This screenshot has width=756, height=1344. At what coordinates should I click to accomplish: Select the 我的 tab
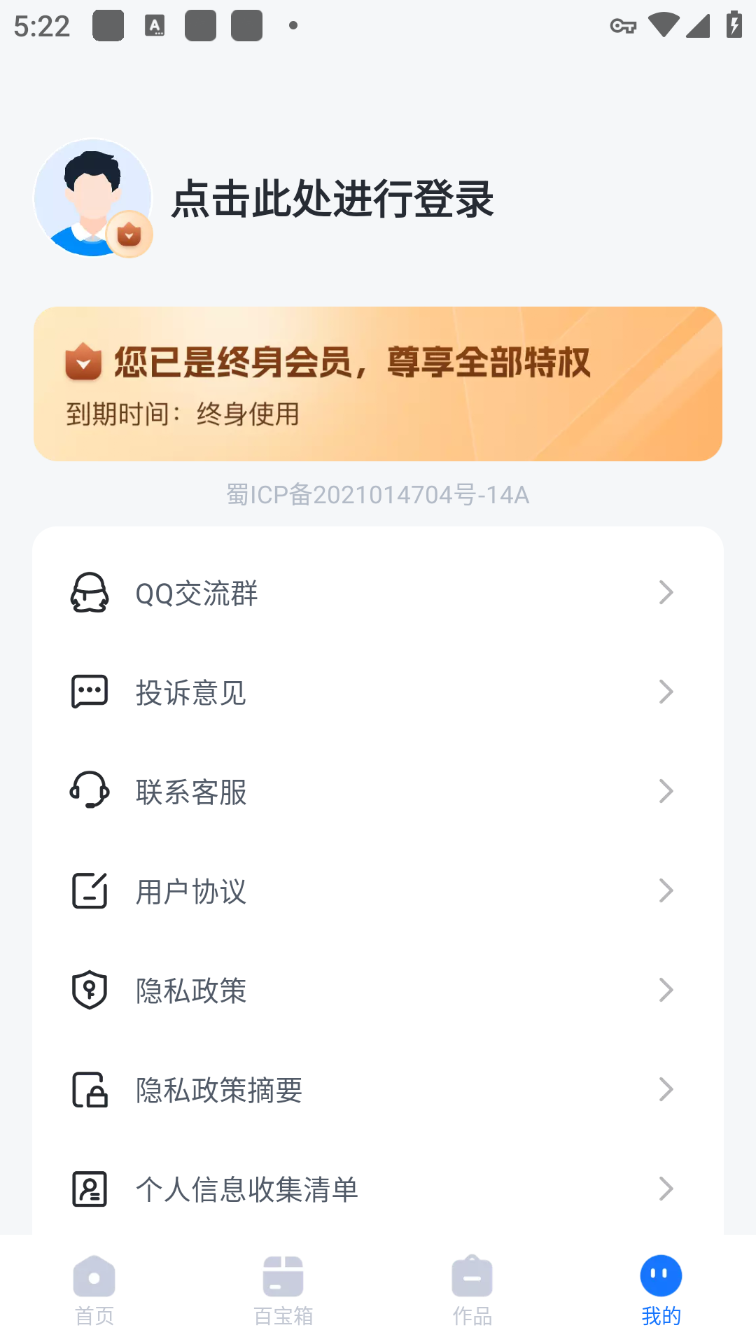(x=661, y=1290)
